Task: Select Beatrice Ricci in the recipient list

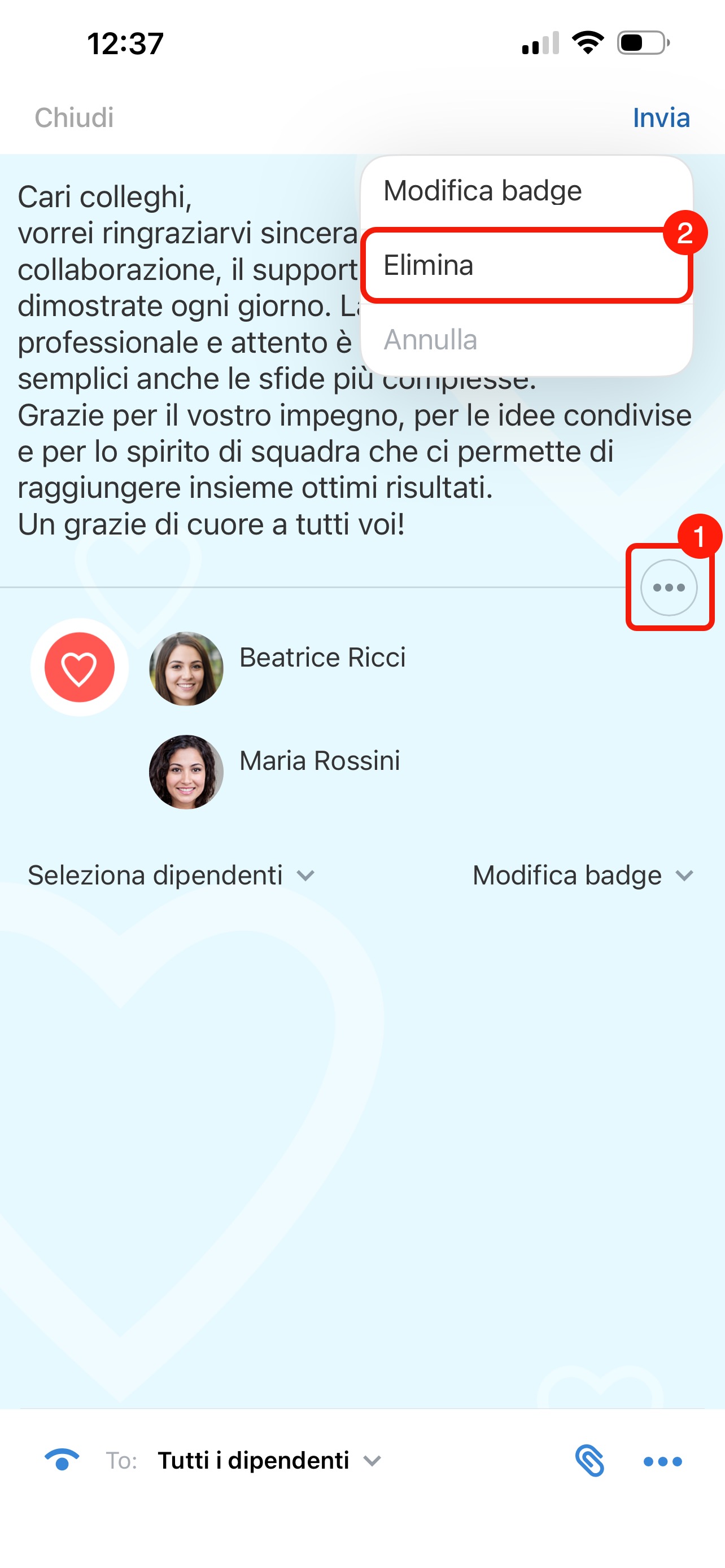Action: click(322, 658)
